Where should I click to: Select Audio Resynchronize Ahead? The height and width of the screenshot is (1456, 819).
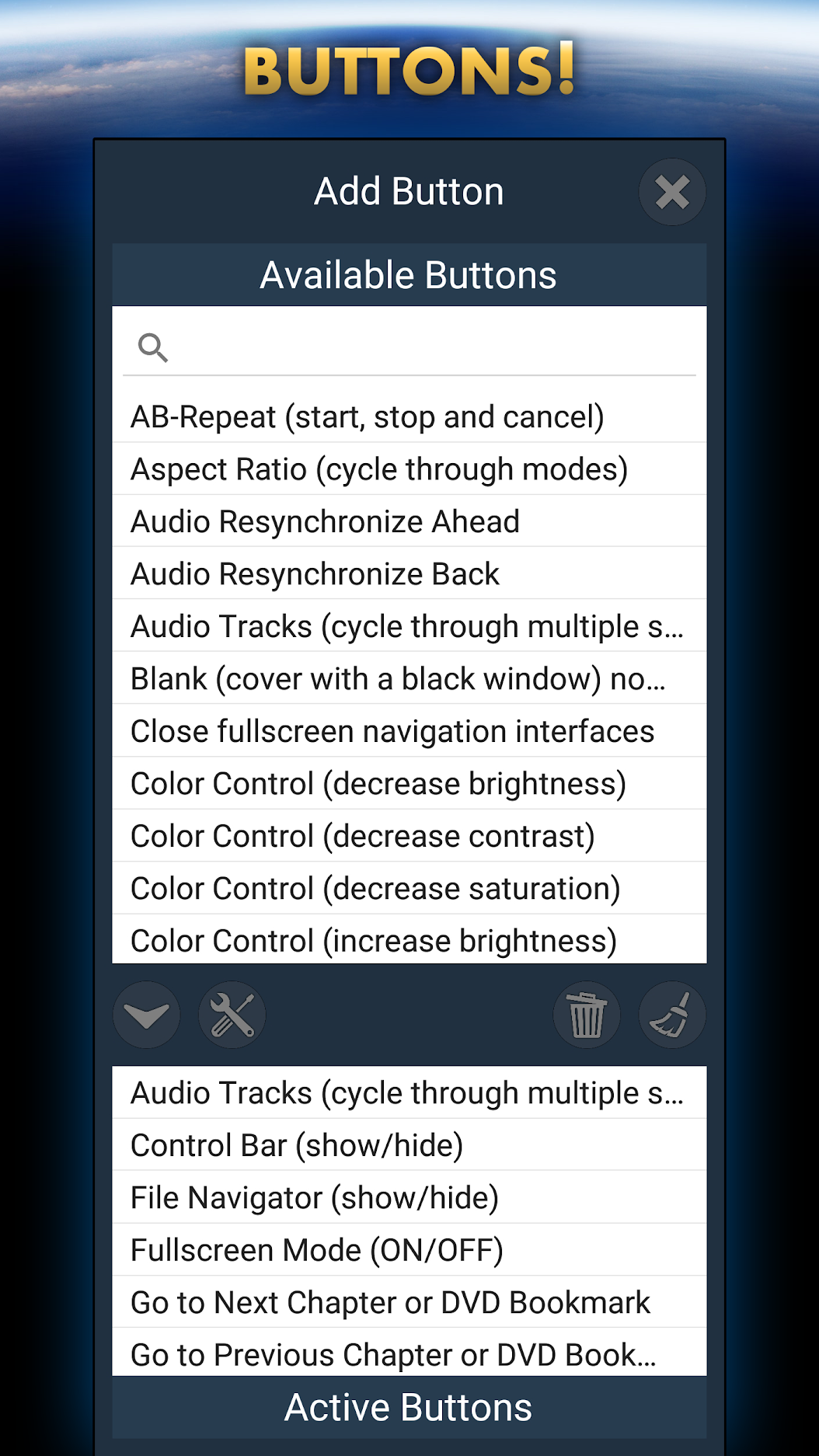click(x=410, y=521)
